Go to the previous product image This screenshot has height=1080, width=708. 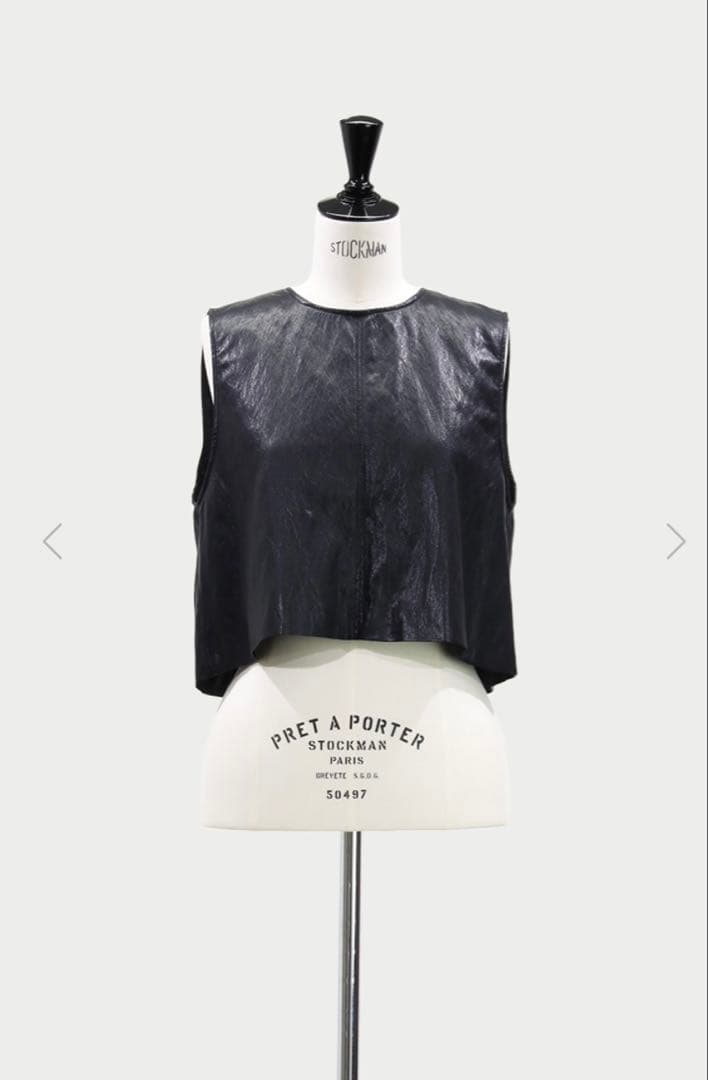tap(53, 541)
